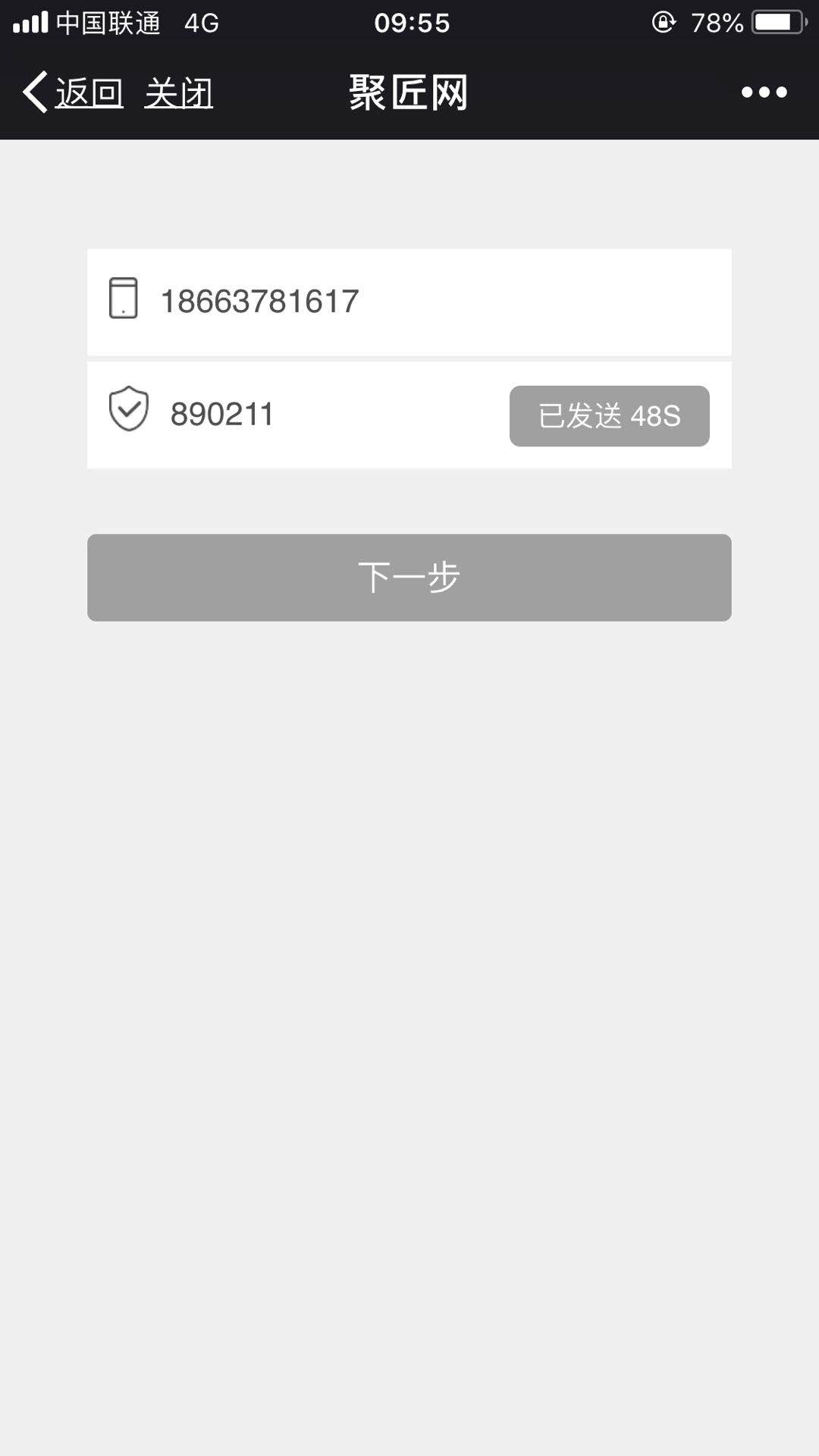The width and height of the screenshot is (819, 1456).
Task: Close the page with 关闭
Action: [x=179, y=93]
